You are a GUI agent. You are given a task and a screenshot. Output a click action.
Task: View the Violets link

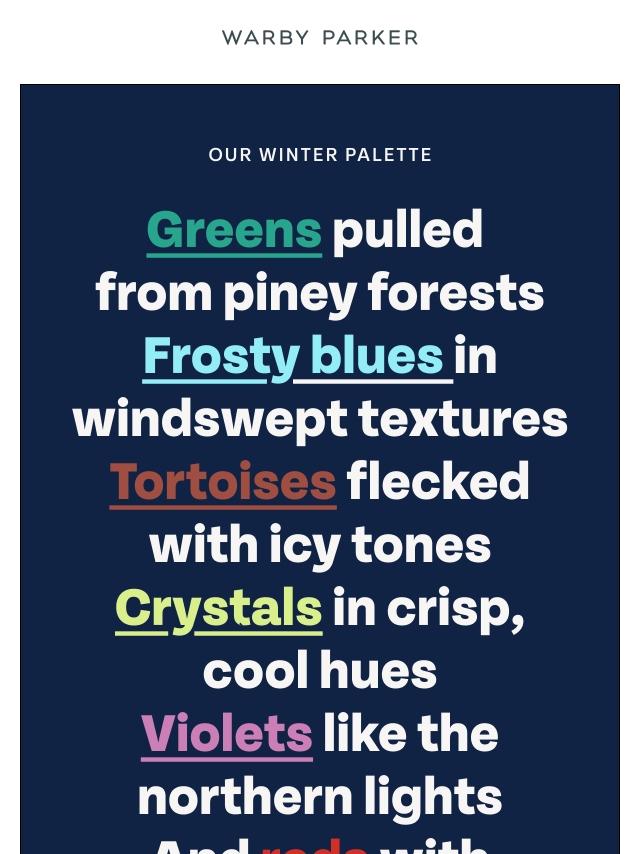226,734
